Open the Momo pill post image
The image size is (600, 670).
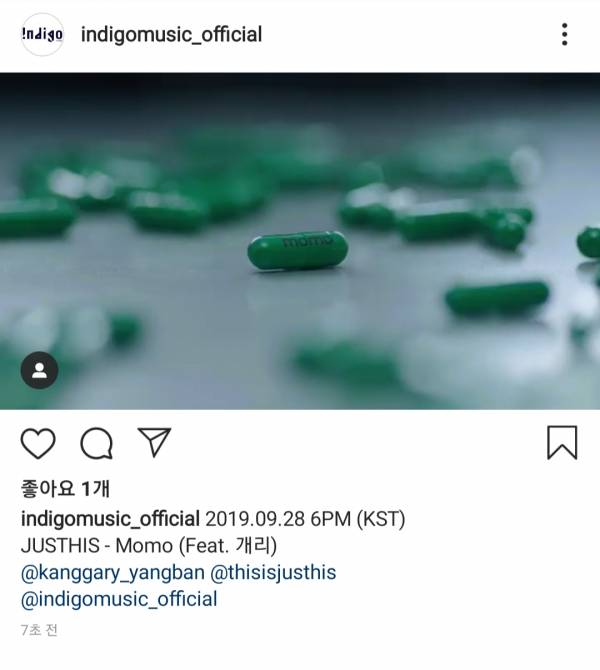point(300,240)
